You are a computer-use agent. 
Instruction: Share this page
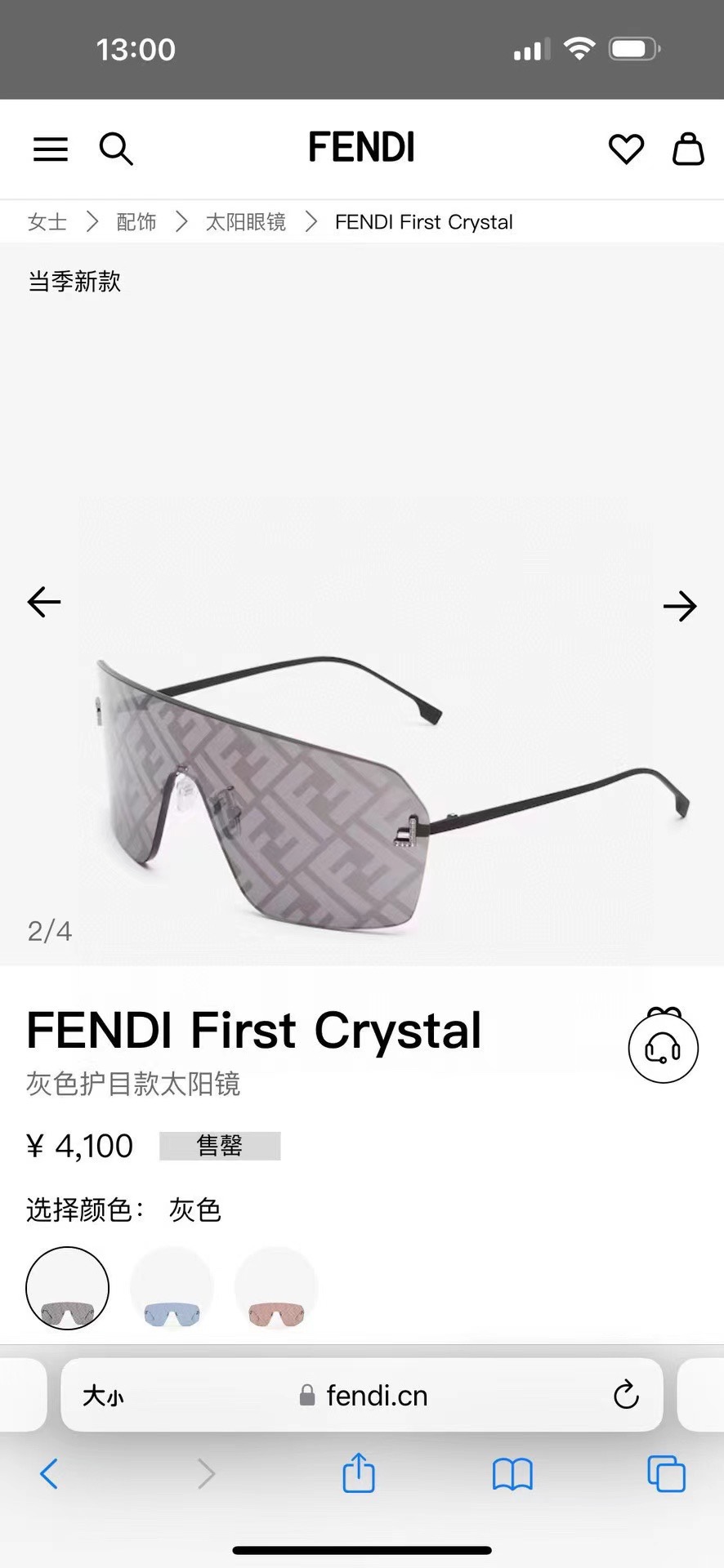[358, 1472]
